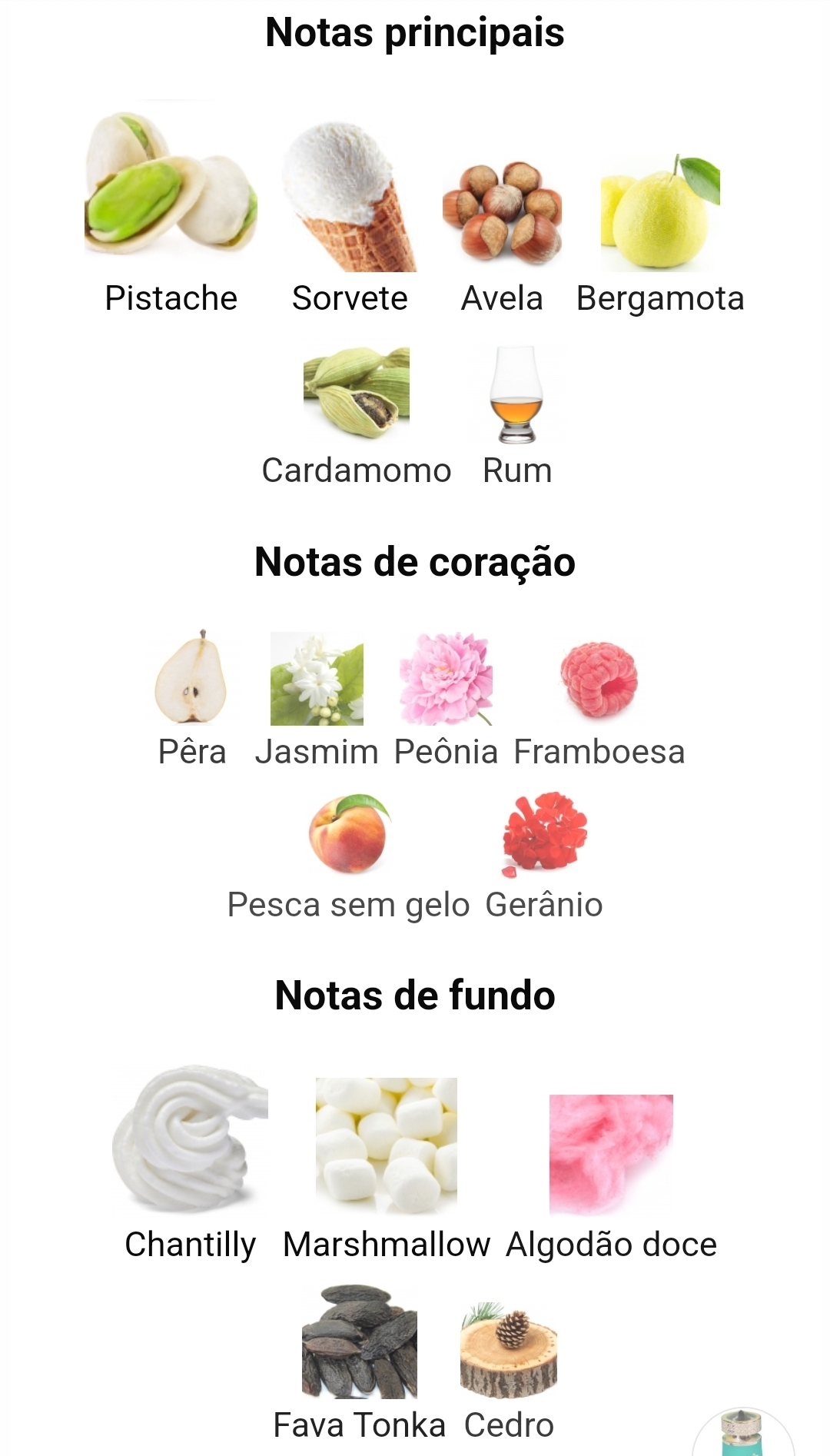Image resolution: width=830 pixels, height=1456 pixels.
Task: View the Bergamota note
Action: point(660,212)
